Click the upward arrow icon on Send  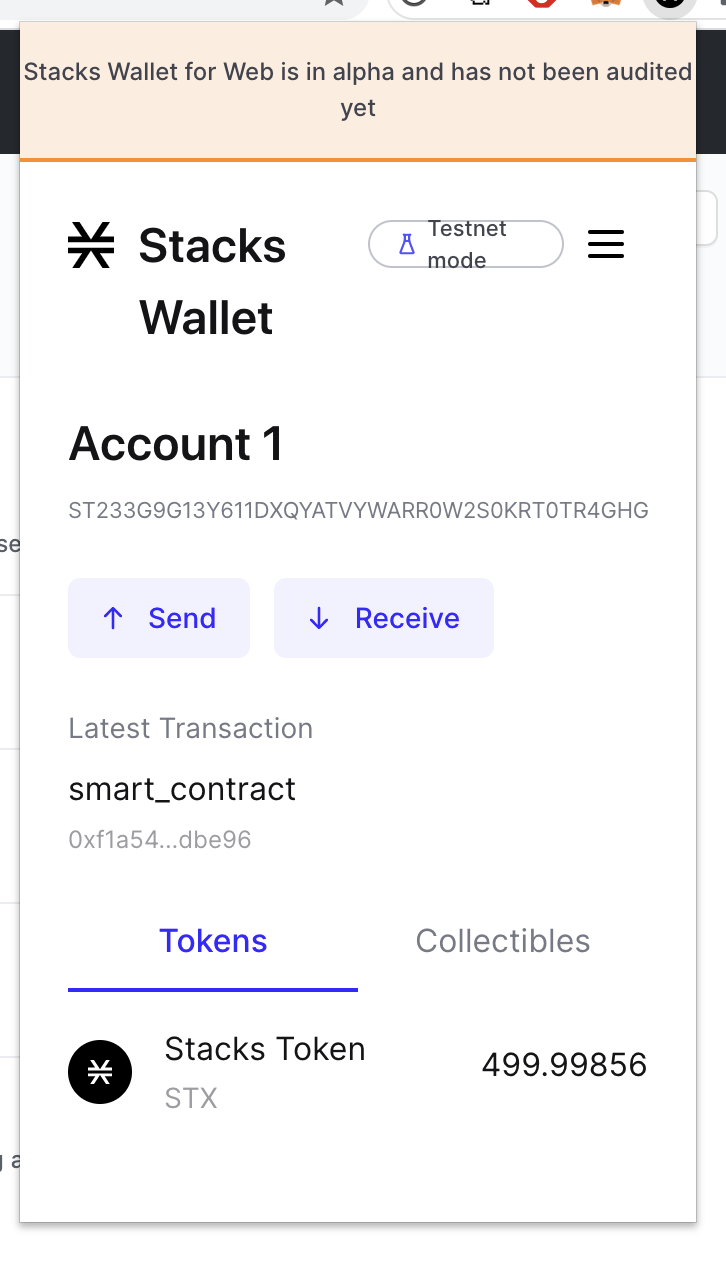(x=115, y=618)
